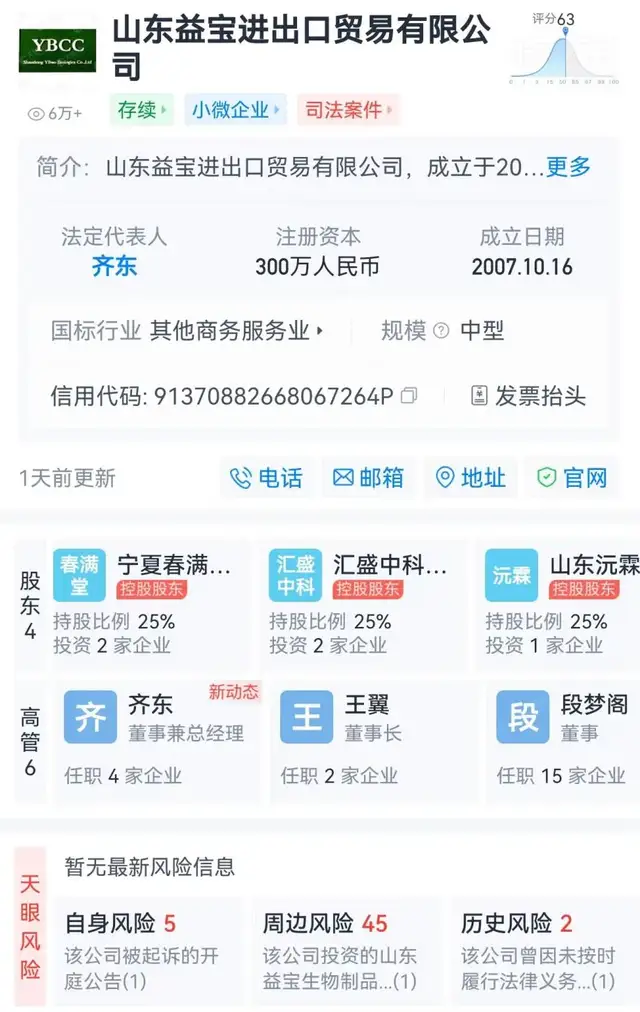640x1012 pixels.
Task: View 司法案件 judicial cases tag
Action: point(348,110)
